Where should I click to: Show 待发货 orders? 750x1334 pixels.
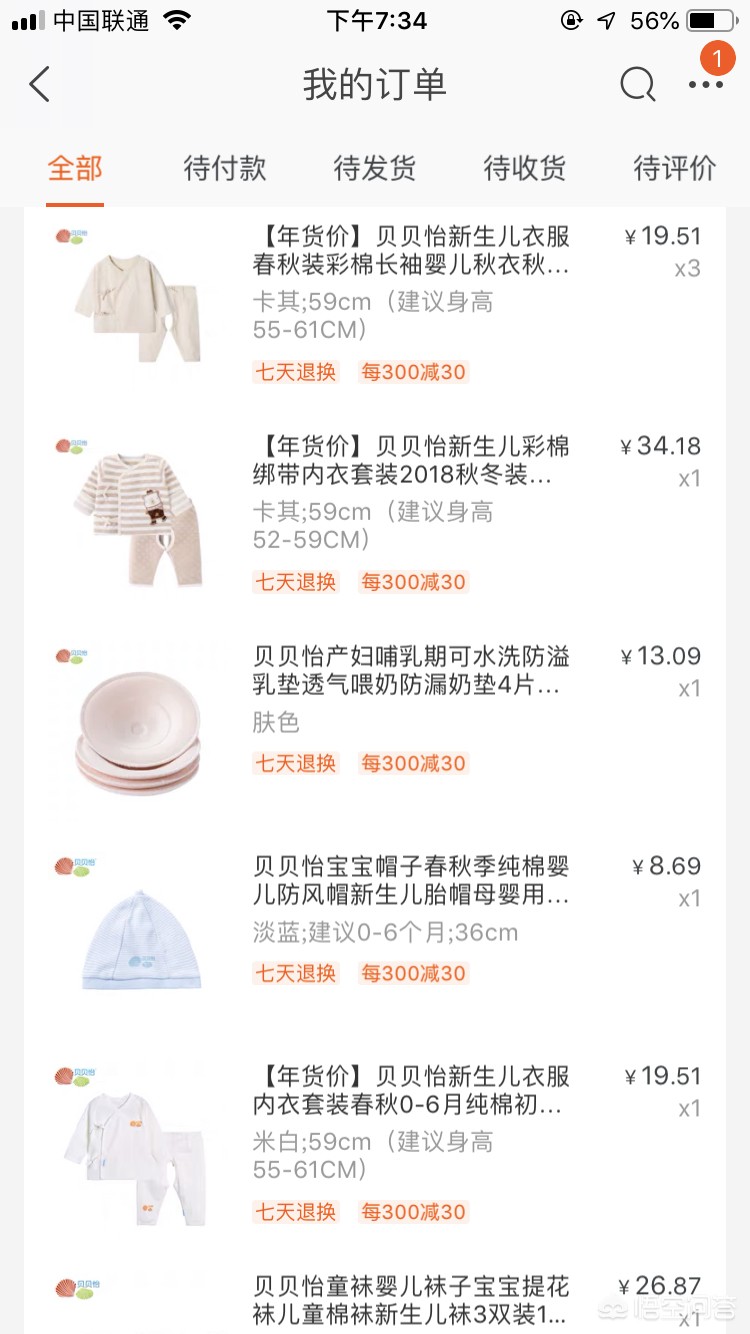pyautogui.click(x=375, y=168)
